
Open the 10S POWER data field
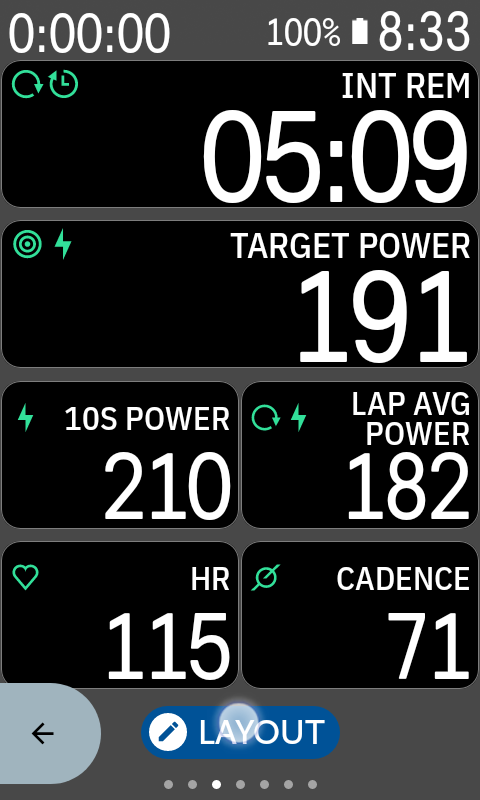point(120,455)
